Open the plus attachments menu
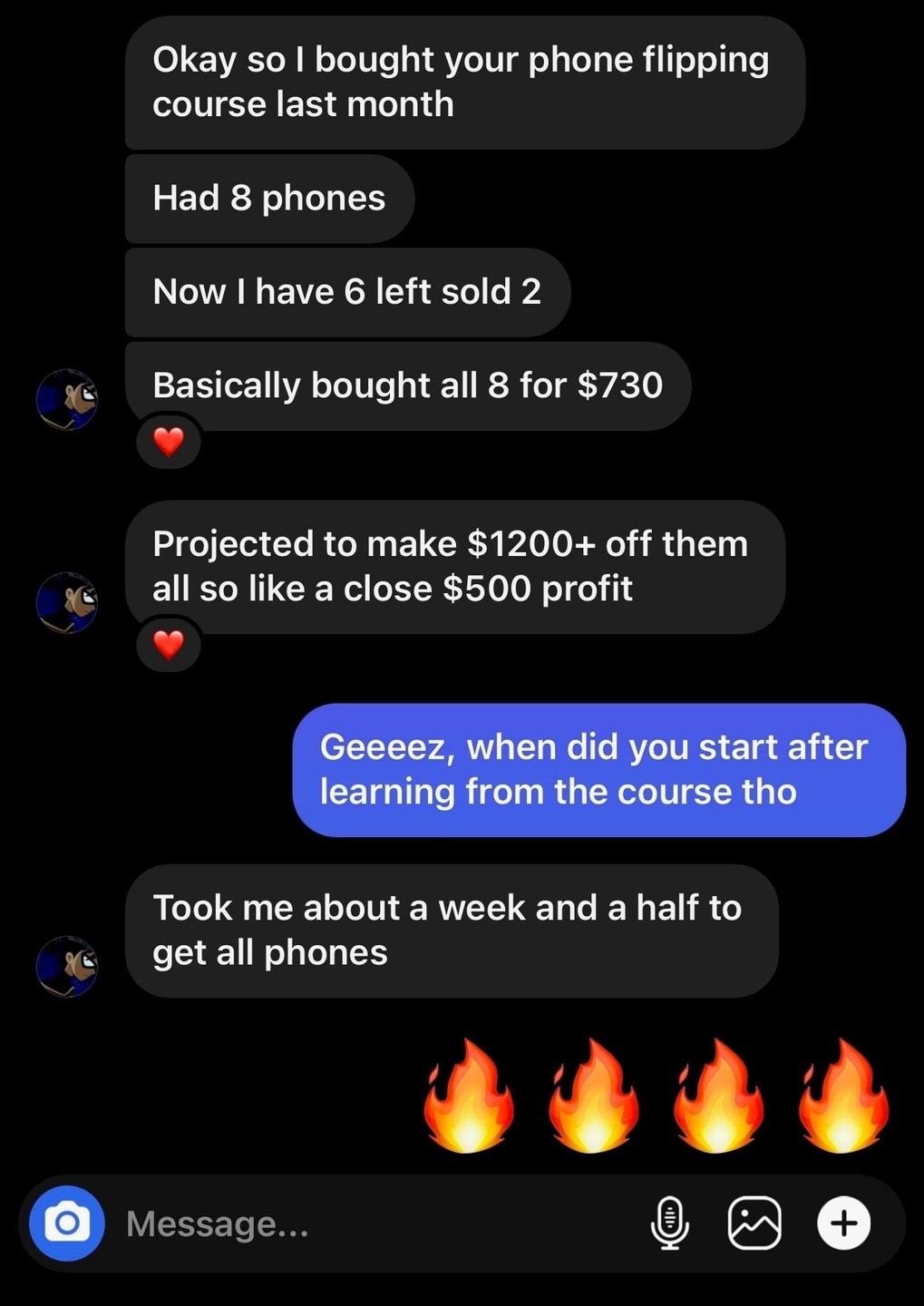Screen dimensions: 924x1306 click(843, 1223)
